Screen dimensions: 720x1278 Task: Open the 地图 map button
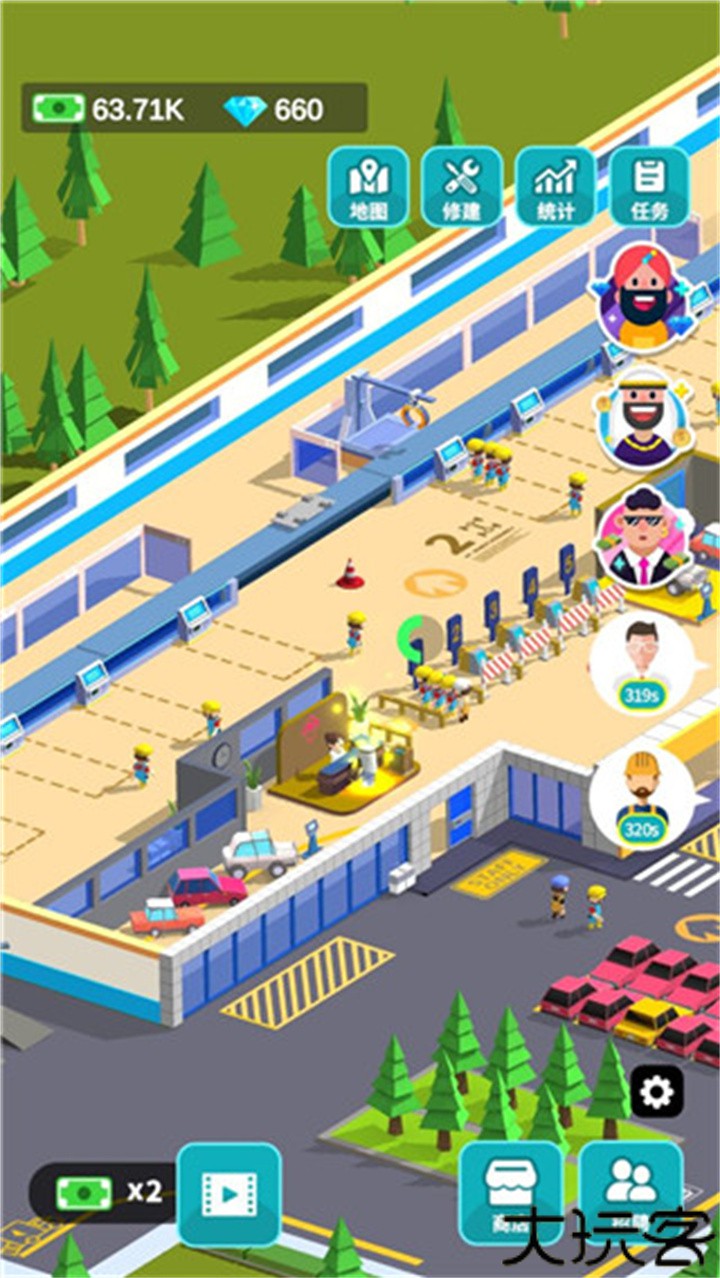pos(367,187)
